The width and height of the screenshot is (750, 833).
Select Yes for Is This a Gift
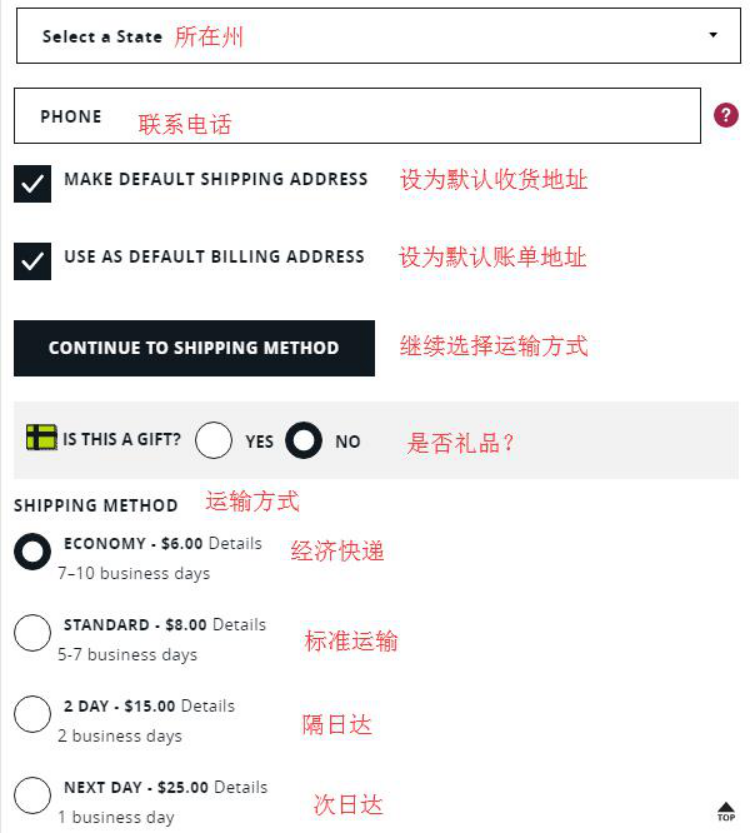coord(214,440)
